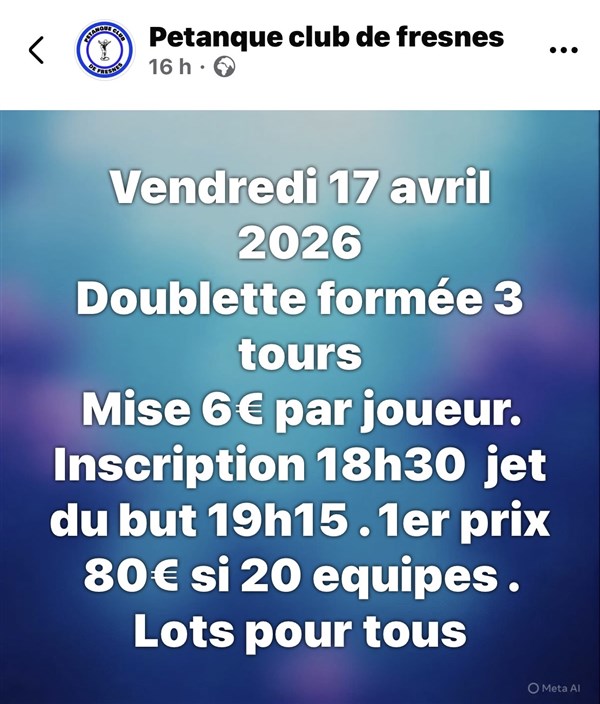Open the Petanque club de fresnes page name
Screen dimensions: 600x704
[x=325, y=38]
